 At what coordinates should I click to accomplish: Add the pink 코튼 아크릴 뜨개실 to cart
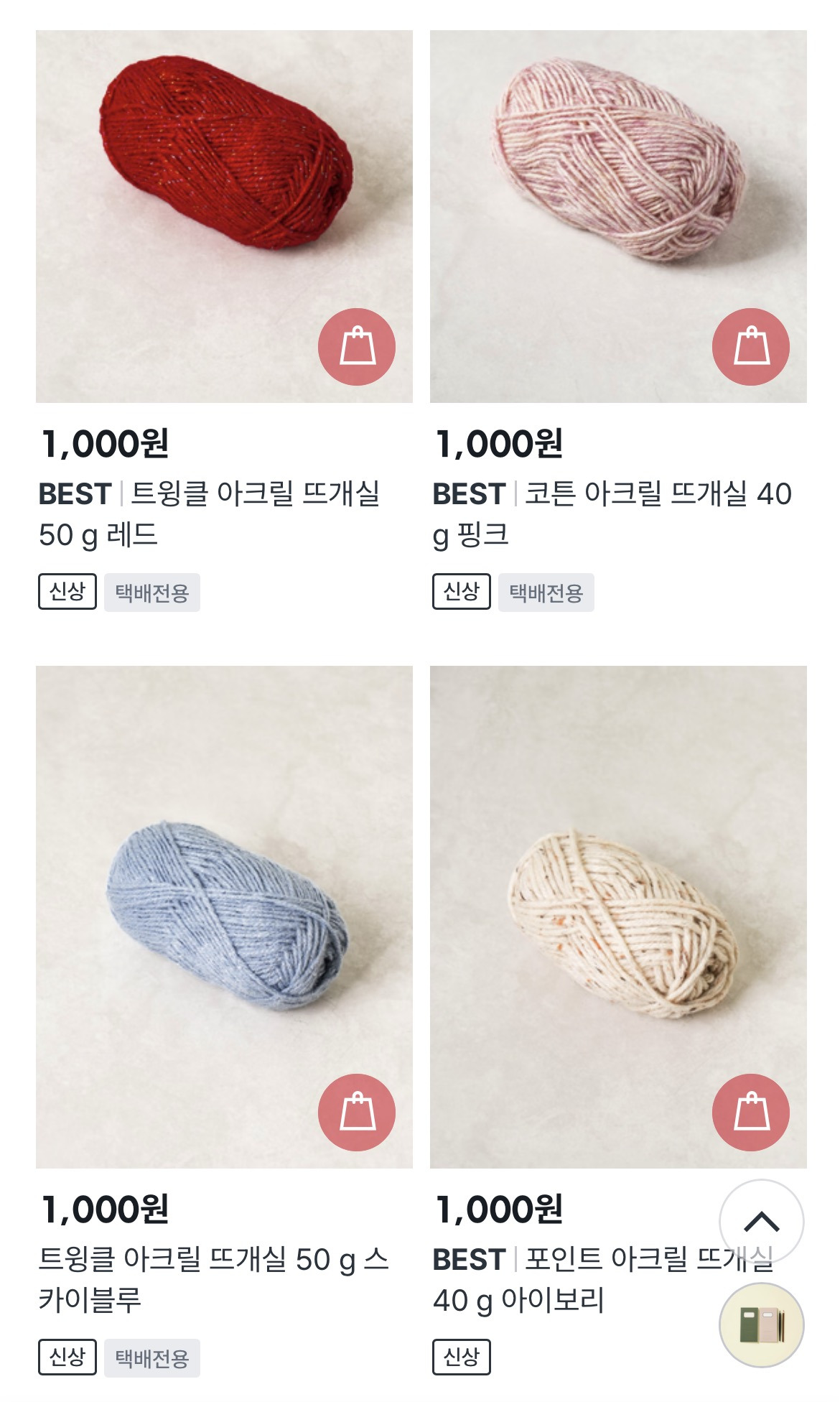point(750,347)
